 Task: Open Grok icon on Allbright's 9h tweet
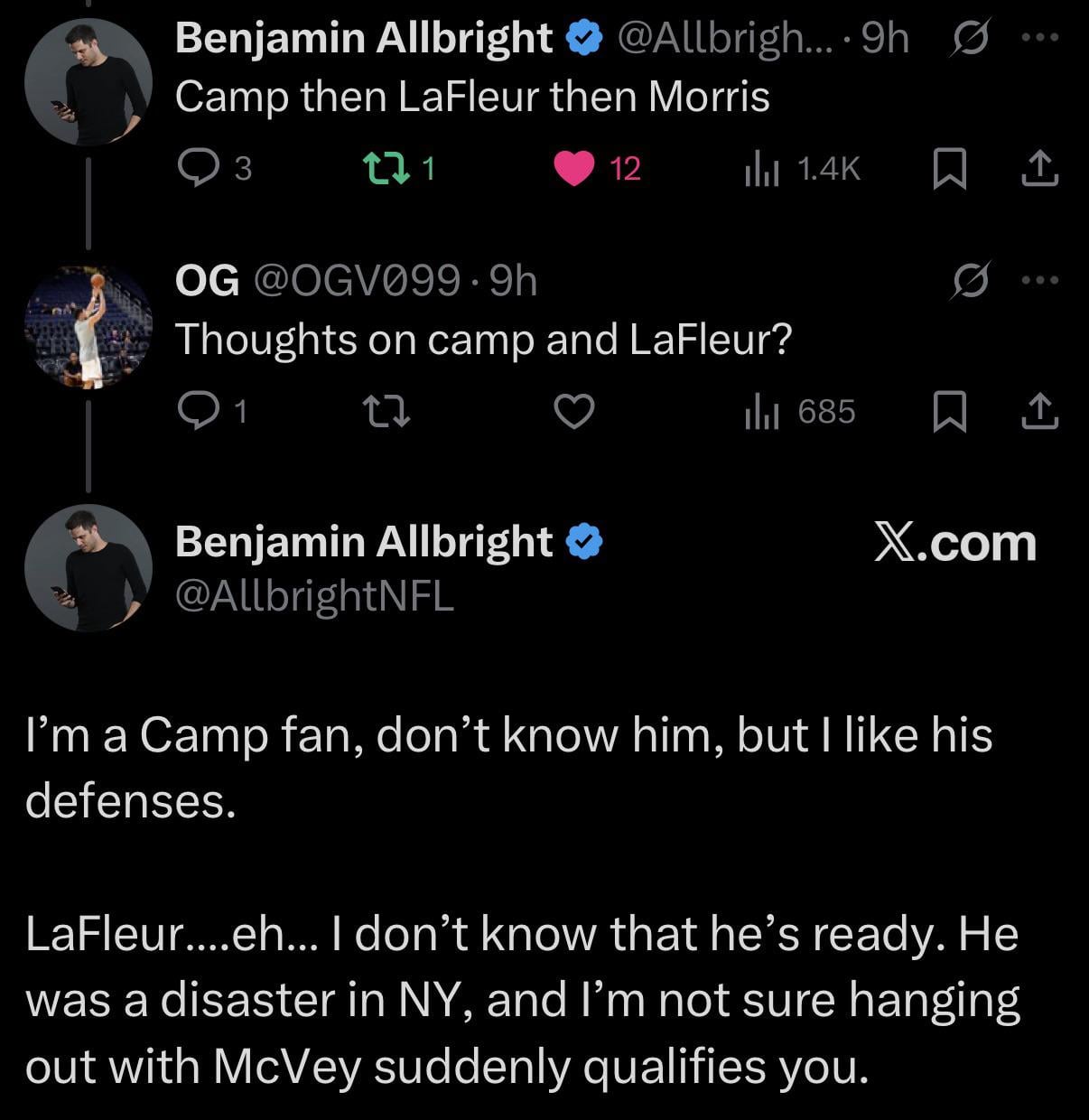pyautogui.click(x=970, y=38)
